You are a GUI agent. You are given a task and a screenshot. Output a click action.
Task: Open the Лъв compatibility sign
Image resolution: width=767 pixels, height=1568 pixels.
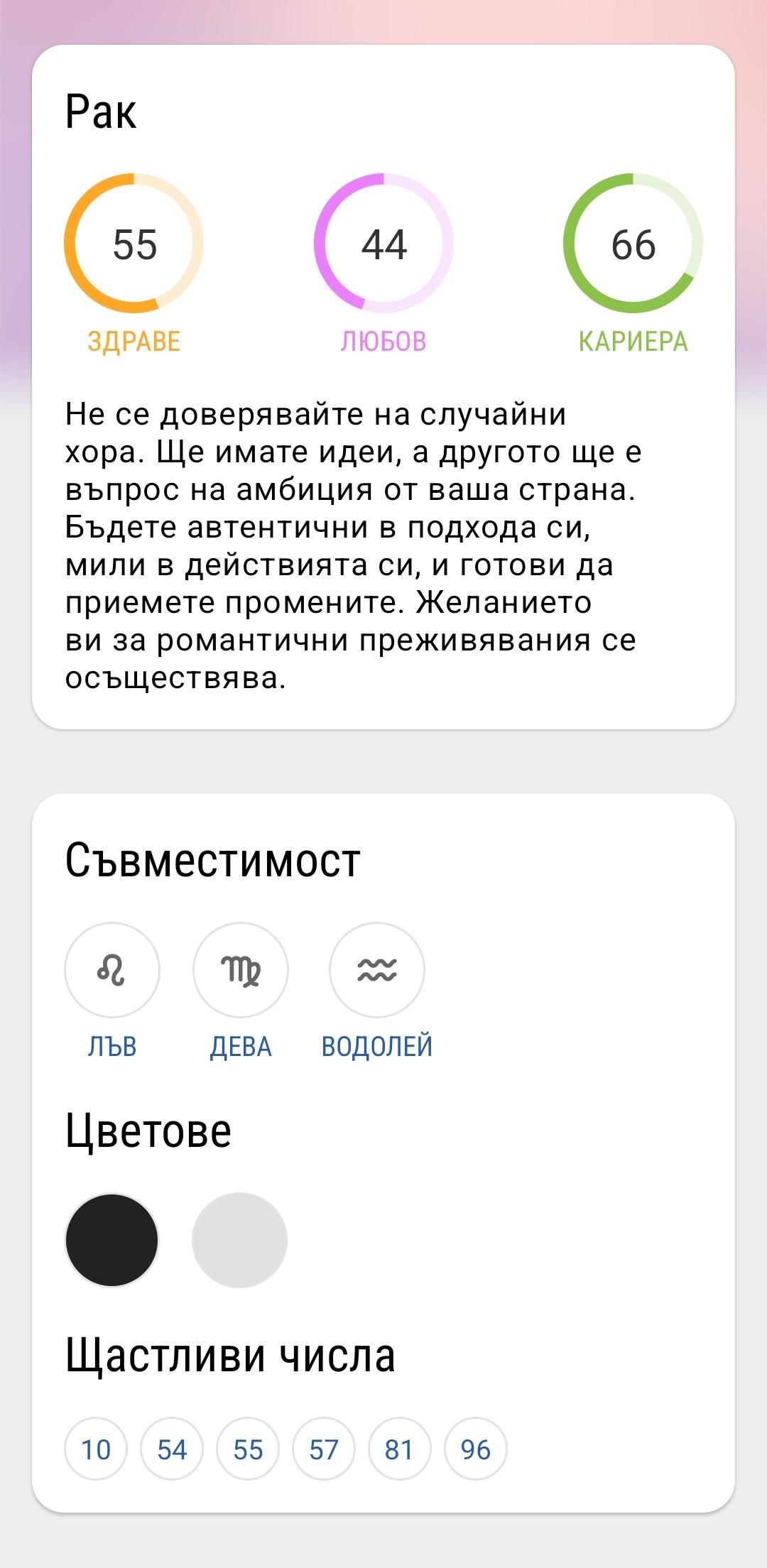pyautogui.click(x=112, y=970)
